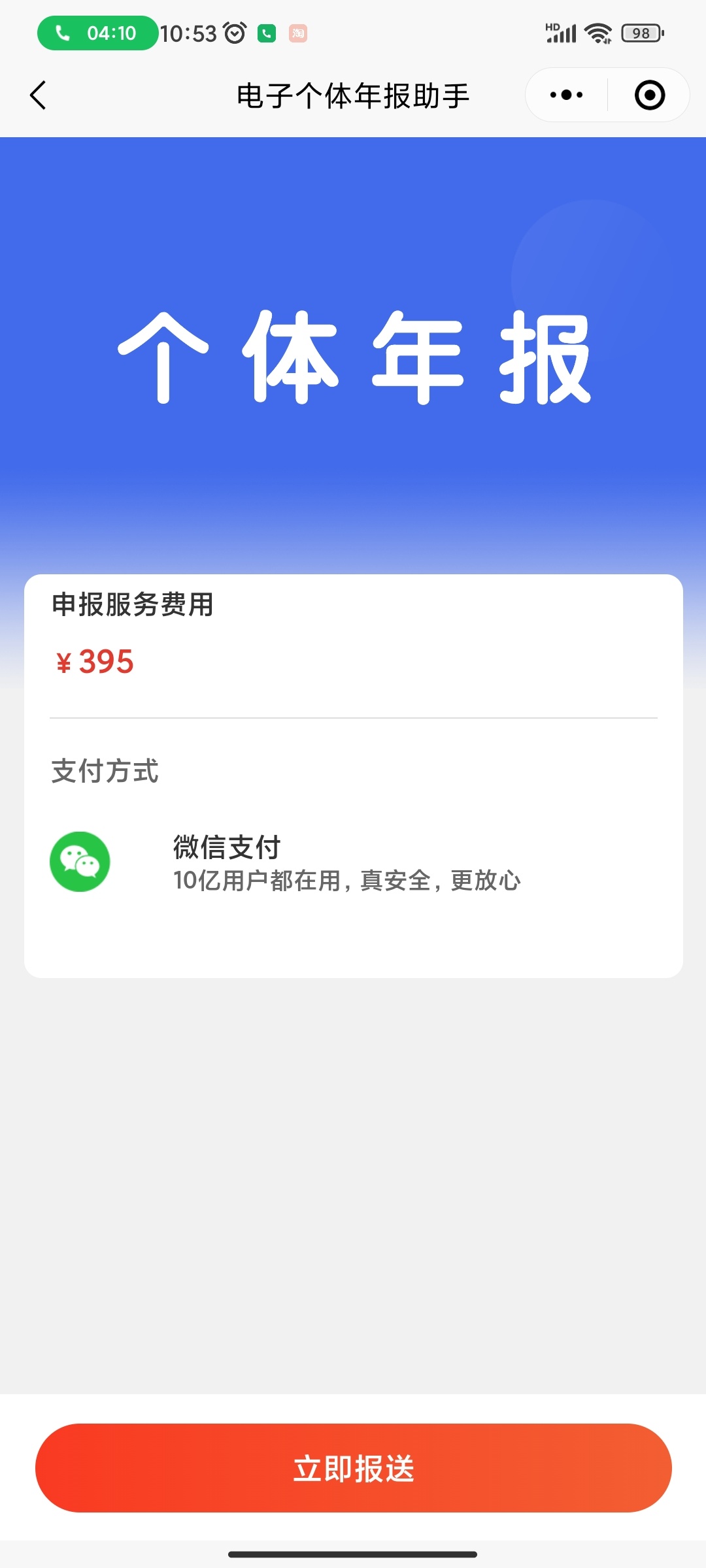Close the mini program via circle icon
Viewport: 706px width, 1568px height.
click(649, 95)
